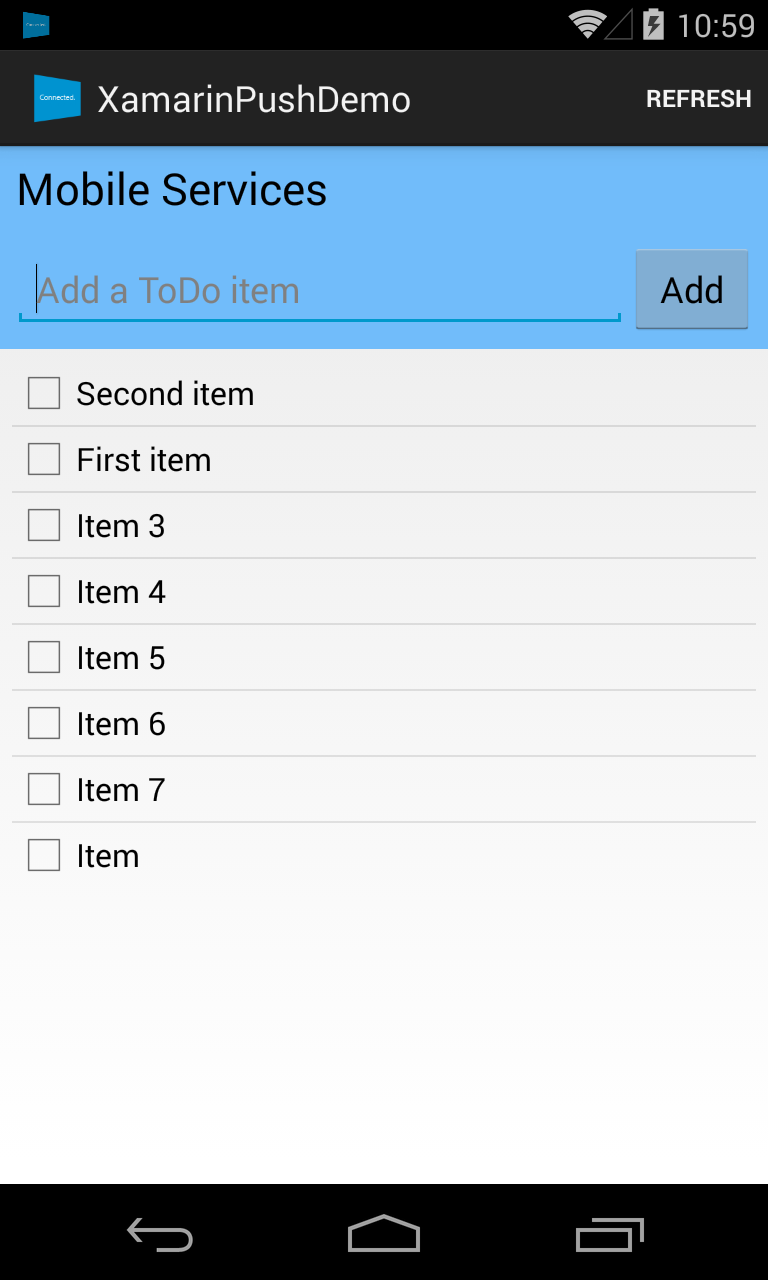This screenshot has height=1280, width=768.
Task: Mark Item 7 complete
Action: (x=44, y=789)
